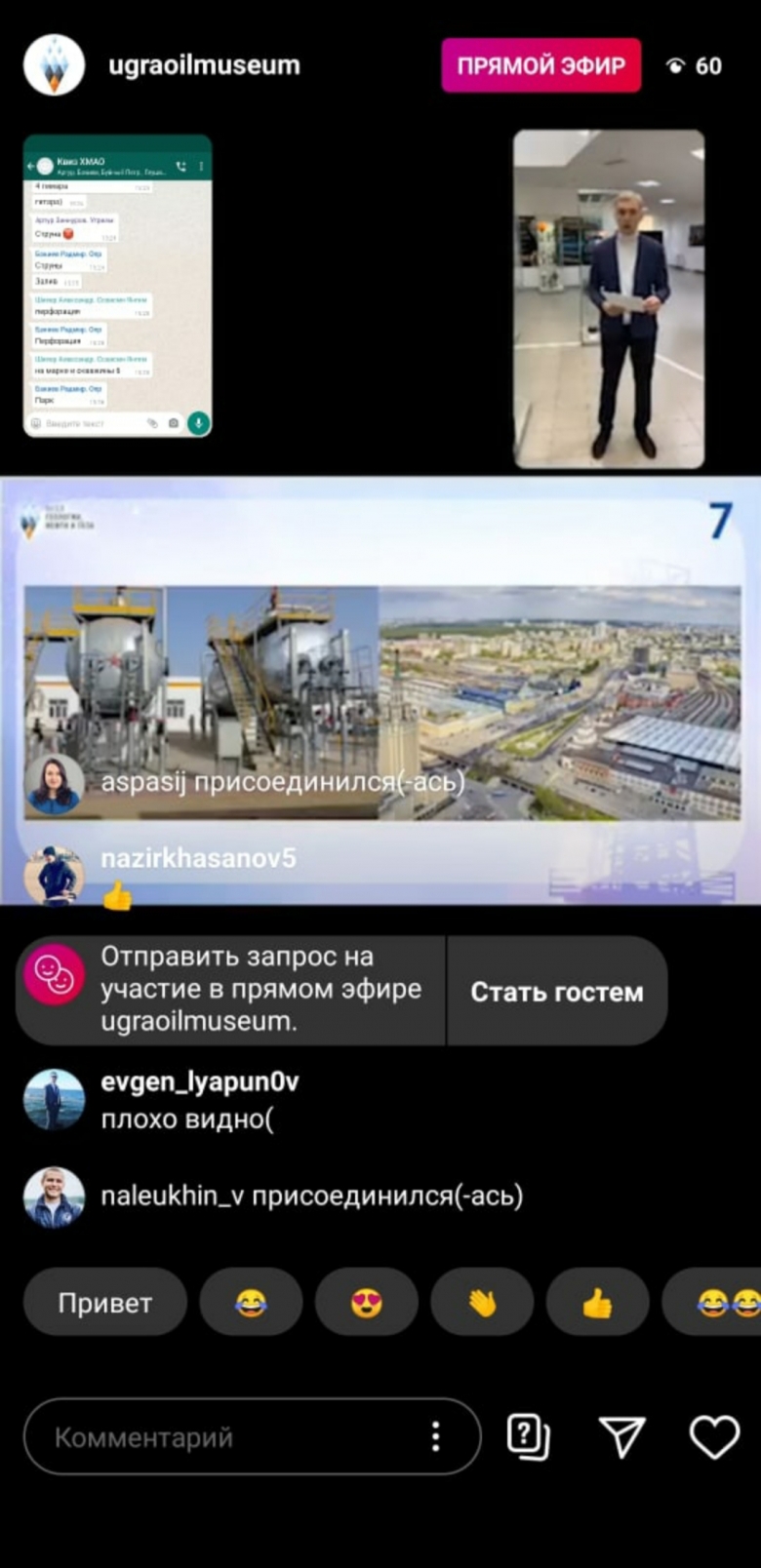Open the three-dot comment options menu
This screenshot has height=1568, width=761.
pos(436,1436)
